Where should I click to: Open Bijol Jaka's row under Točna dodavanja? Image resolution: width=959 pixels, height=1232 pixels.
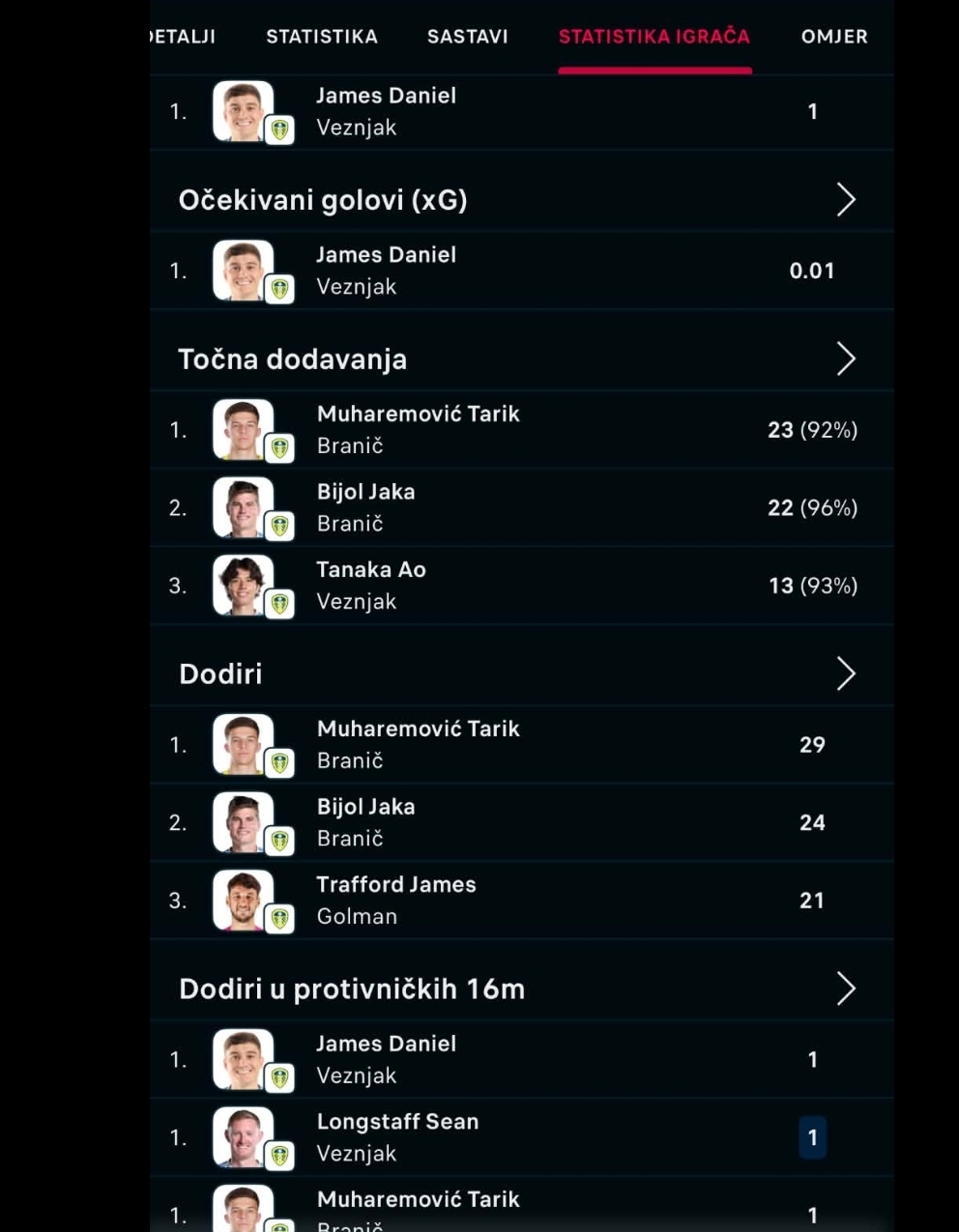(x=522, y=507)
